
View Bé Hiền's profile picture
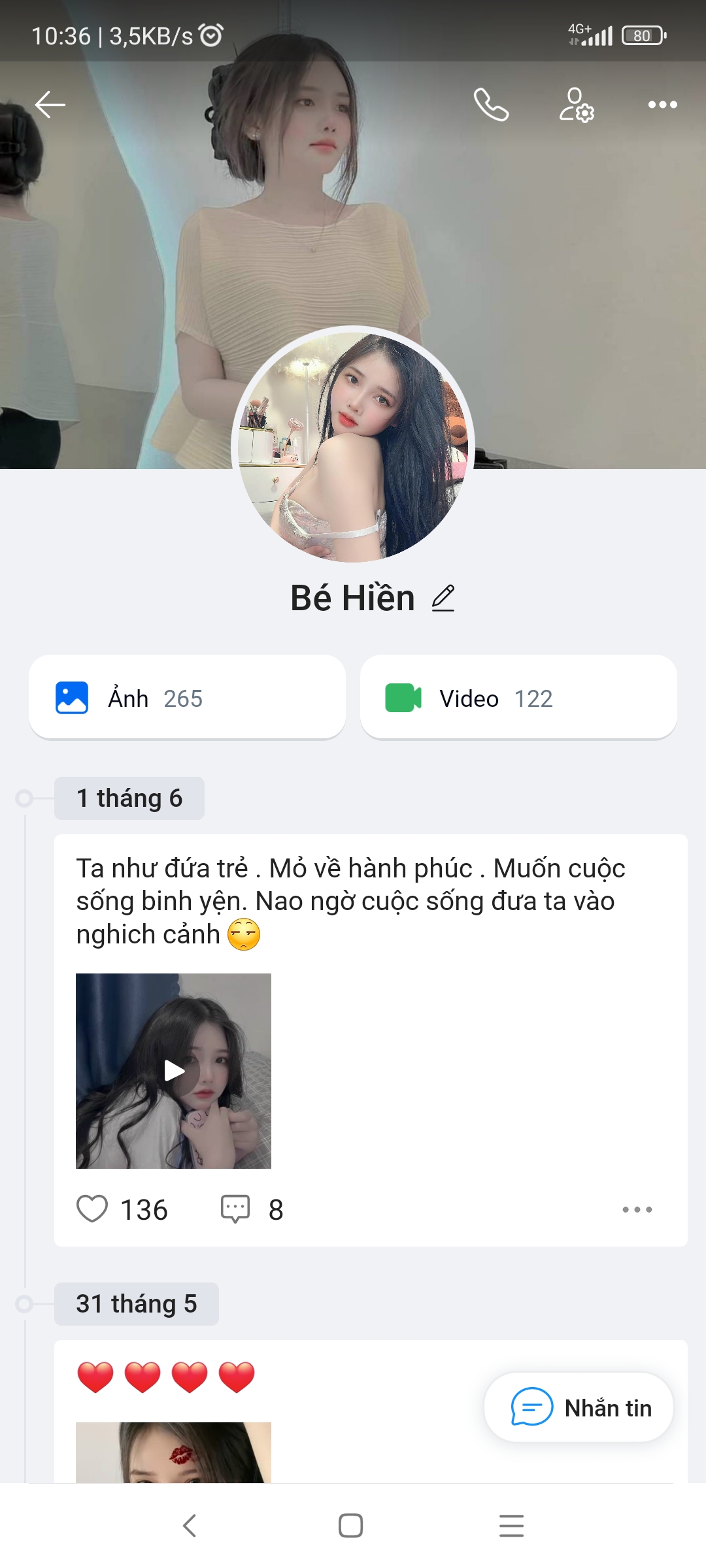(x=353, y=447)
